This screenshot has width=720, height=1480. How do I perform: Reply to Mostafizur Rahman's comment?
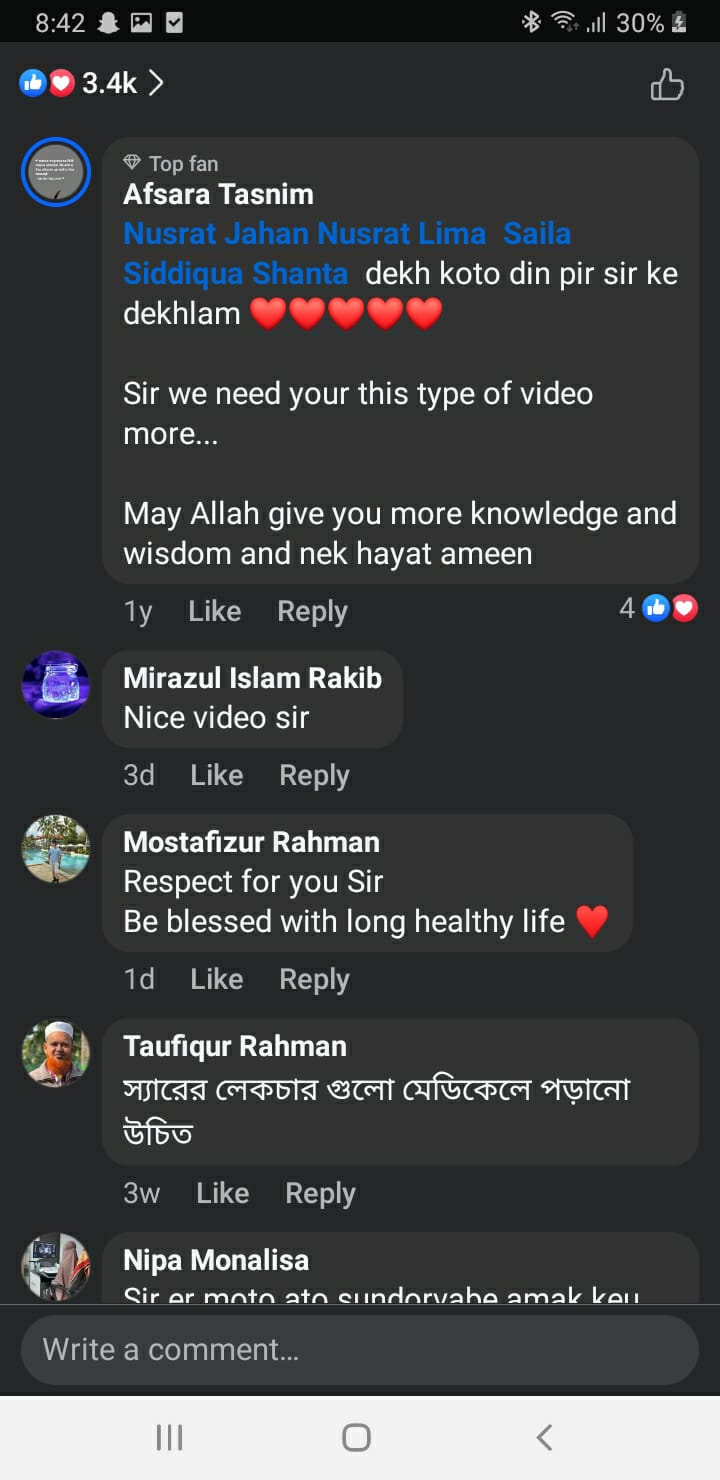pyautogui.click(x=314, y=979)
